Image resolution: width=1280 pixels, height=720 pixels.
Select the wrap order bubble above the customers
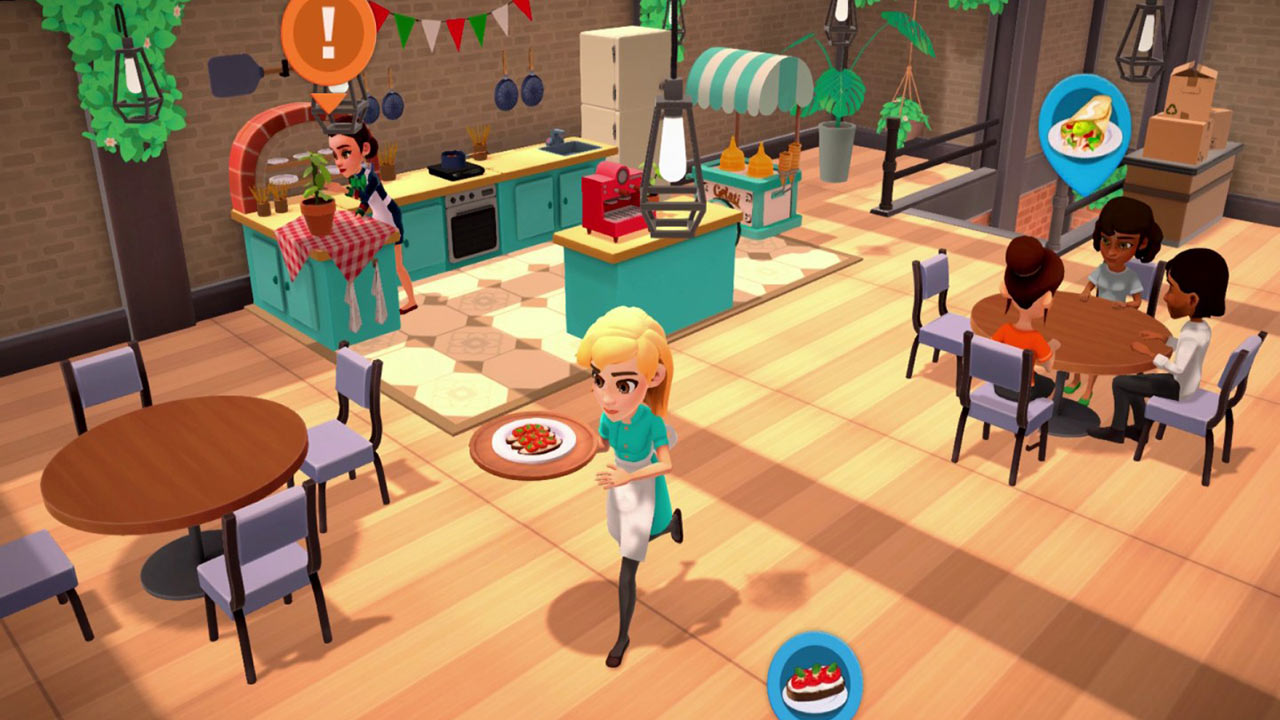click(x=1085, y=127)
